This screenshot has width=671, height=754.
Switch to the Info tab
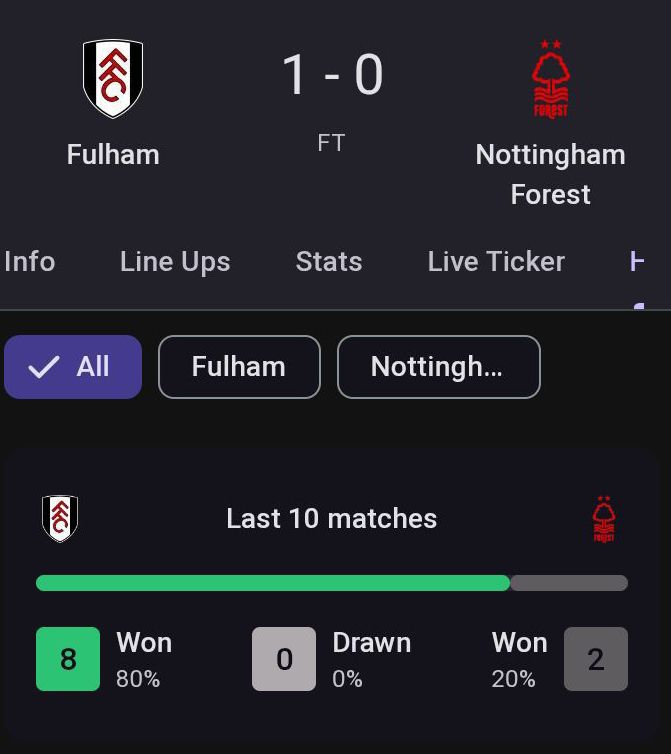pos(30,262)
